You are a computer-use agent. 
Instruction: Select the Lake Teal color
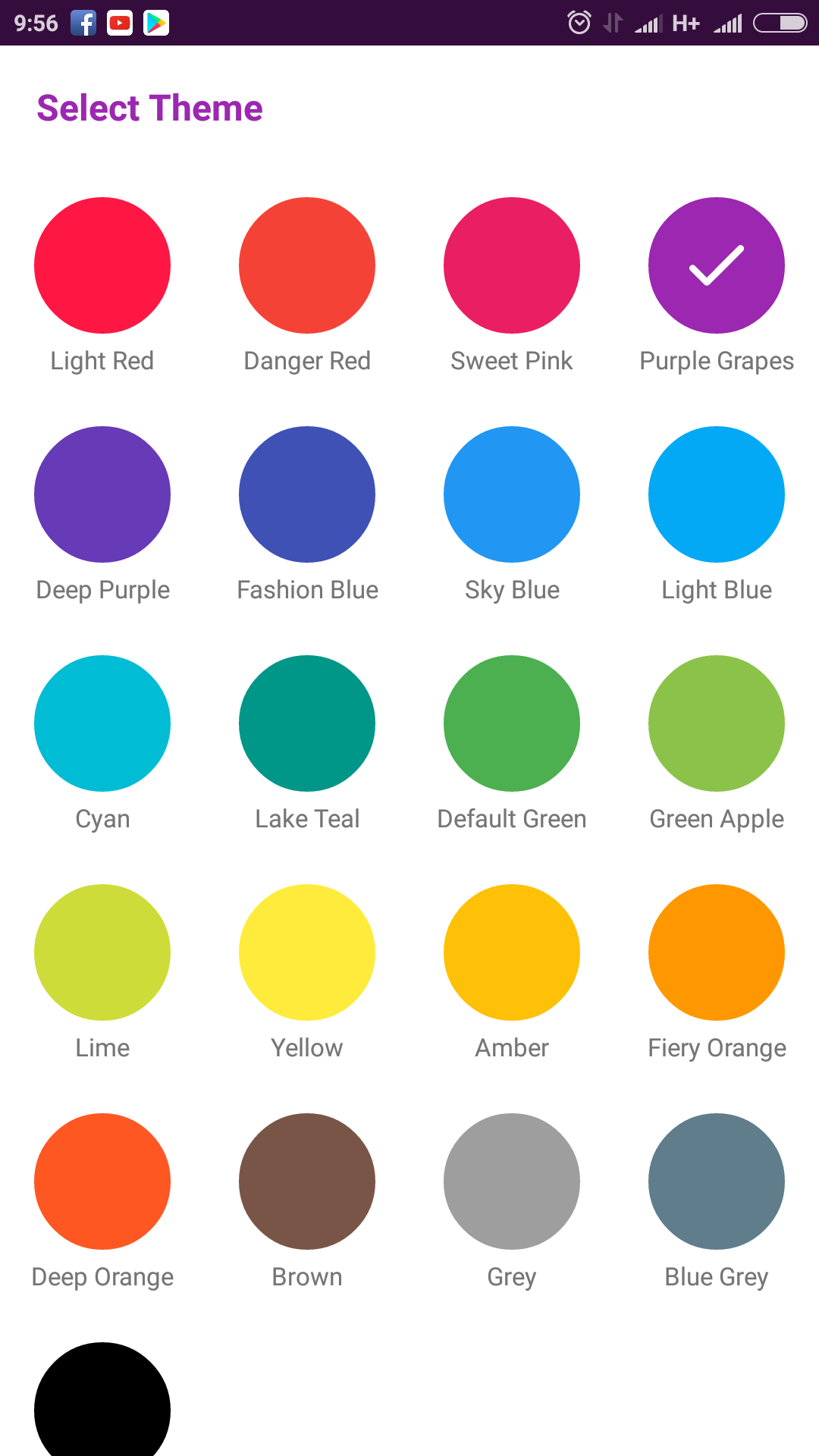[307, 723]
